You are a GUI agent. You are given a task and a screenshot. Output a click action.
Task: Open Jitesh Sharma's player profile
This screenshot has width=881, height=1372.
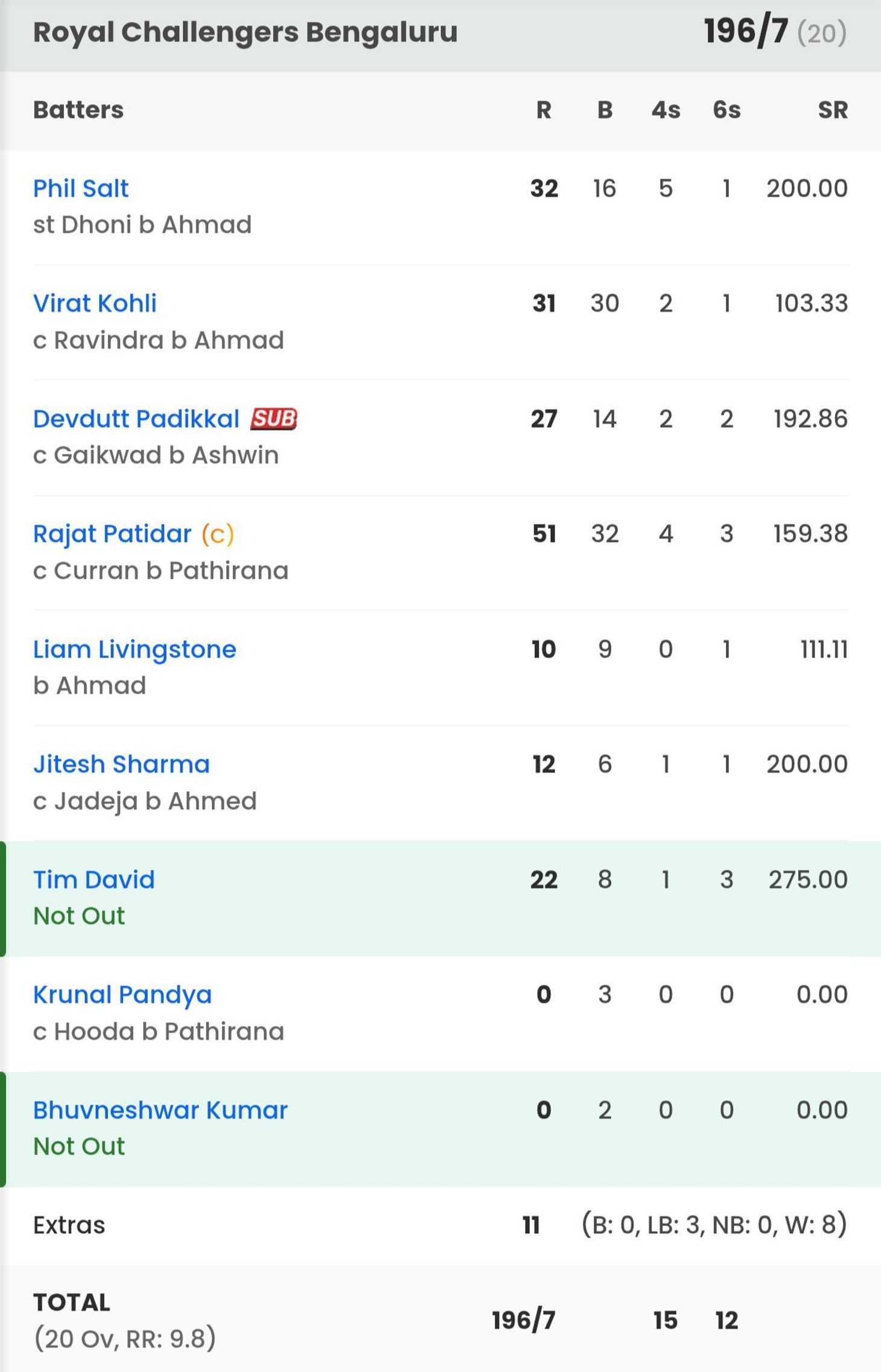[x=121, y=764]
